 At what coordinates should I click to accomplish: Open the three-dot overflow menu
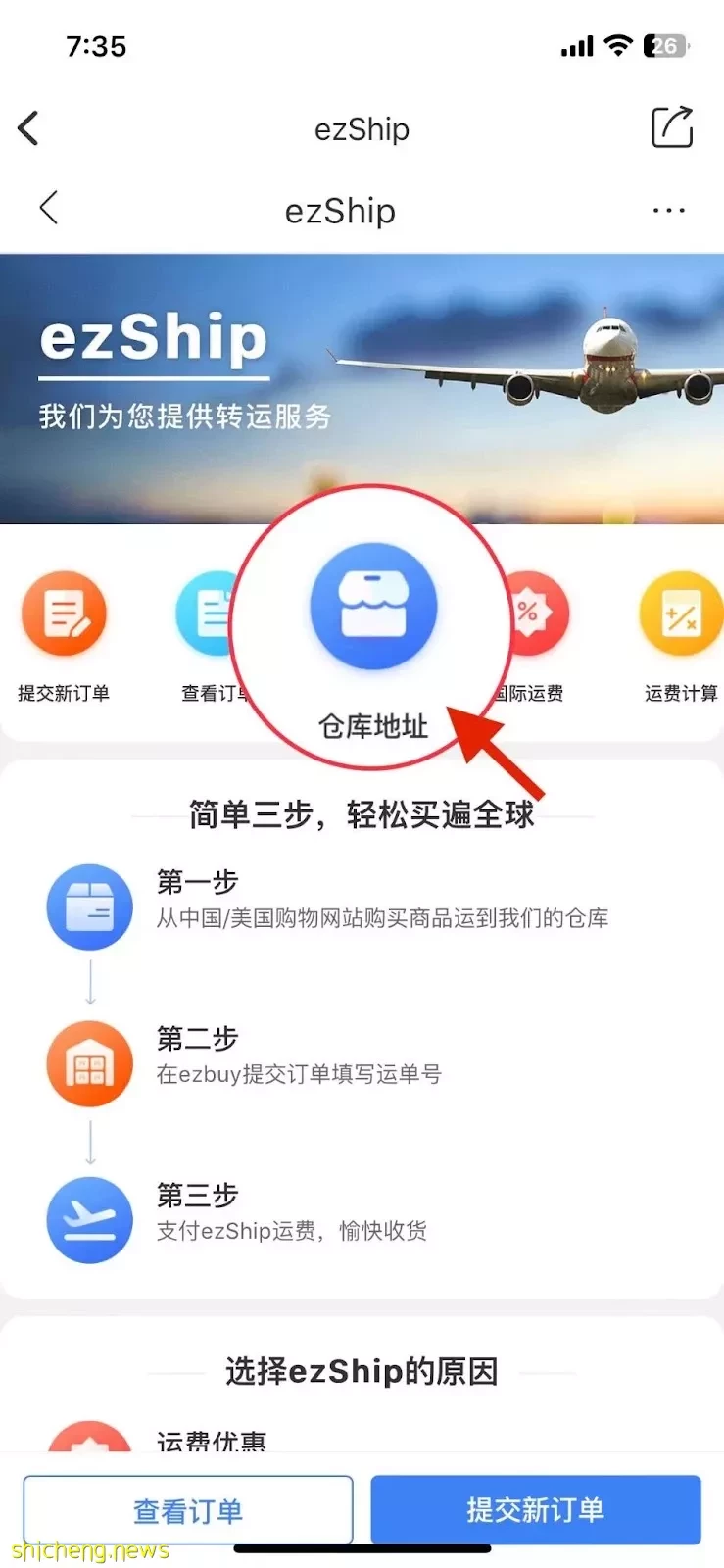668,210
